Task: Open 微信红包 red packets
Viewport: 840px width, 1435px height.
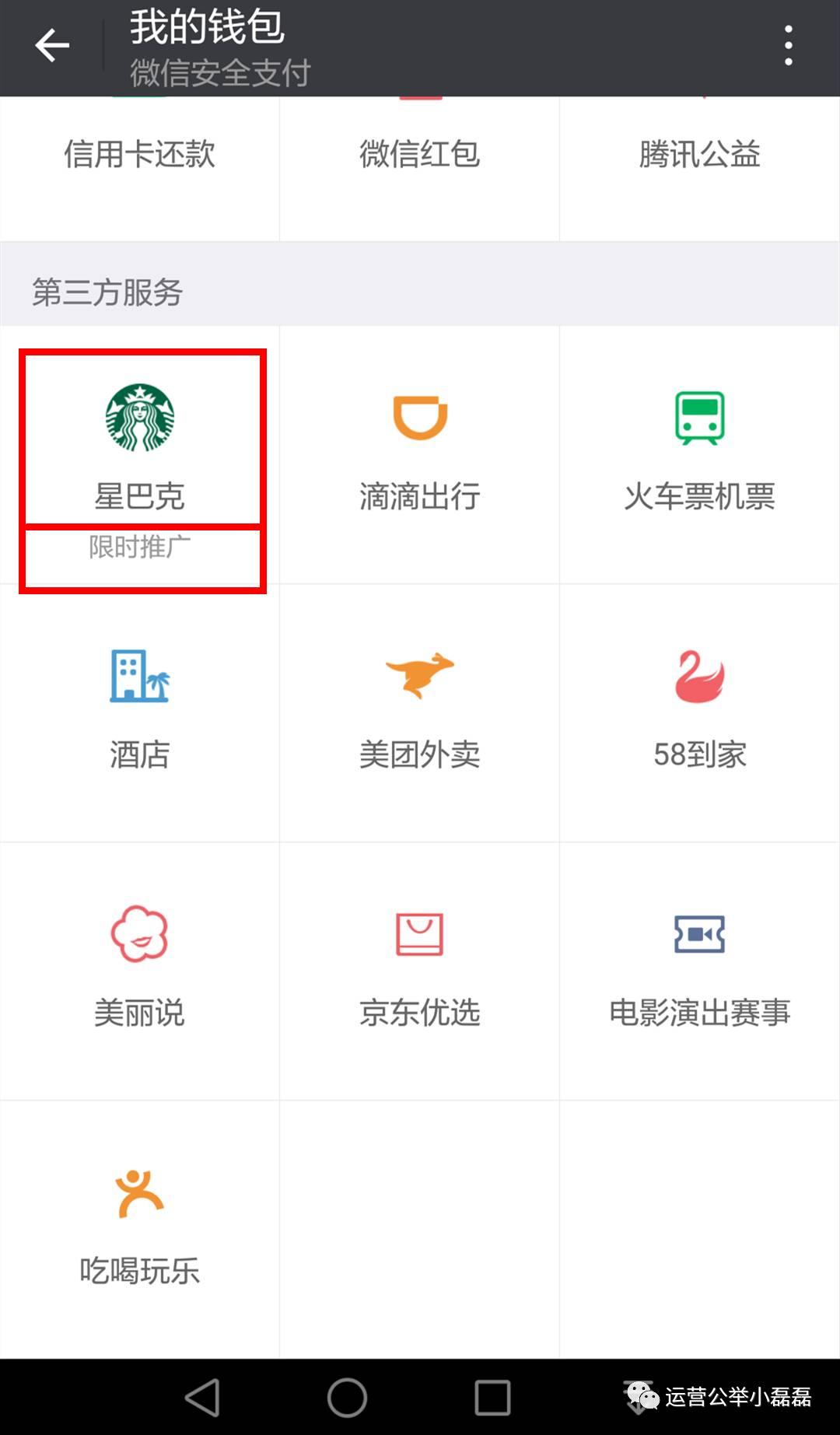Action: tap(420, 156)
